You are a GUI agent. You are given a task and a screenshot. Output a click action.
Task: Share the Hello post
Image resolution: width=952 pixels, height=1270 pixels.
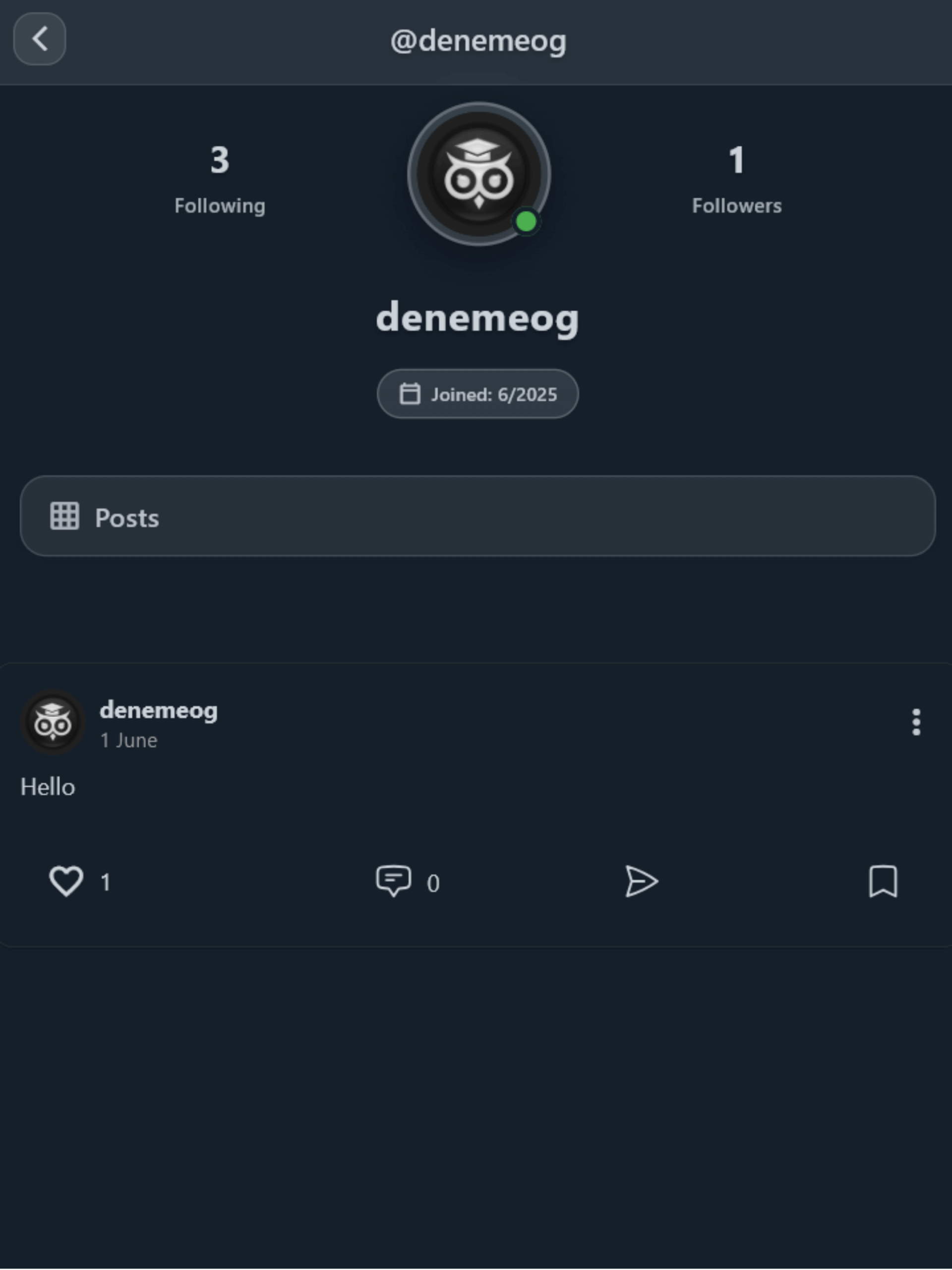coord(641,881)
